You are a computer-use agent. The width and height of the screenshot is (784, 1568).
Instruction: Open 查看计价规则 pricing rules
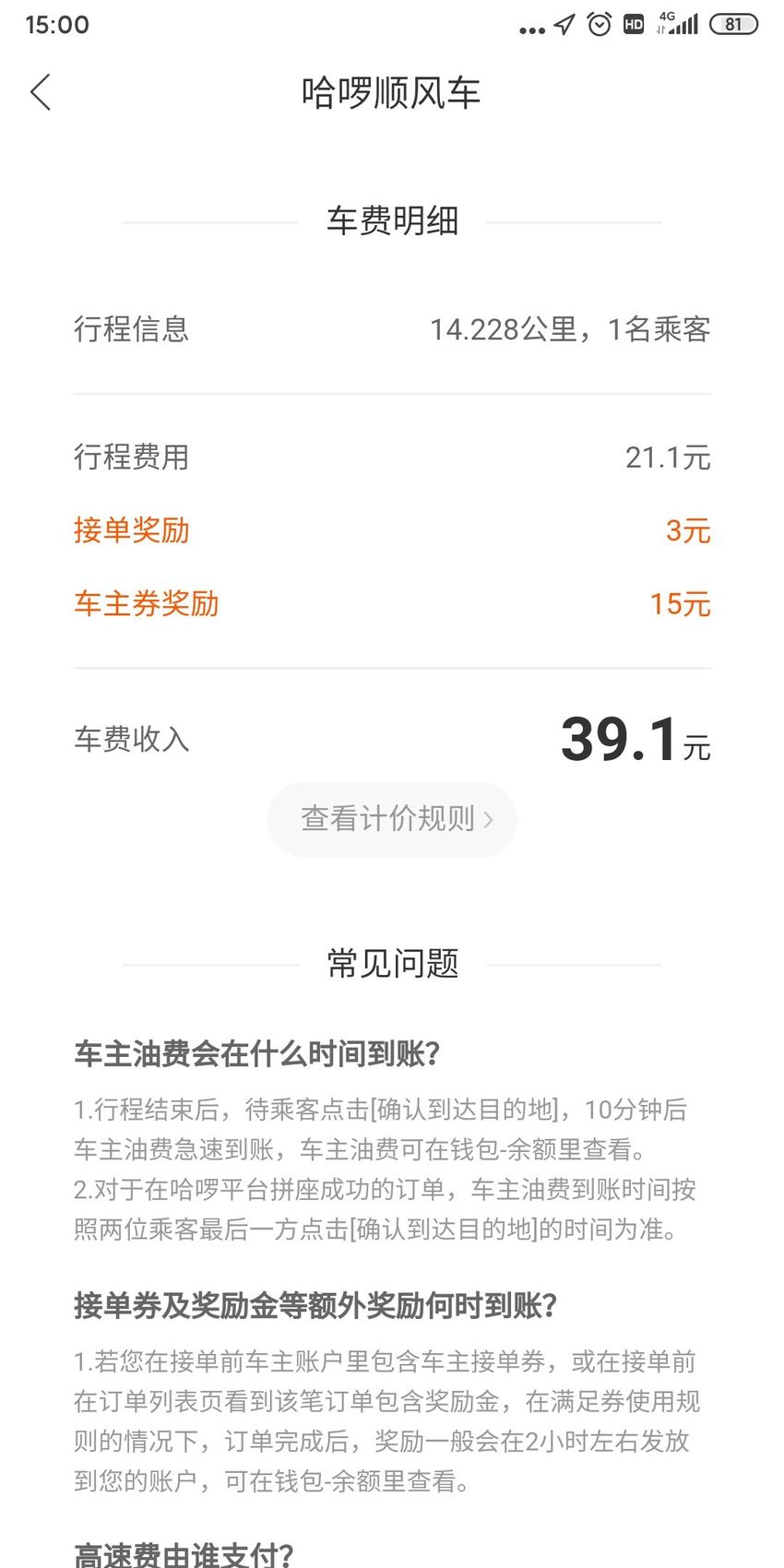(x=392, y=819)
